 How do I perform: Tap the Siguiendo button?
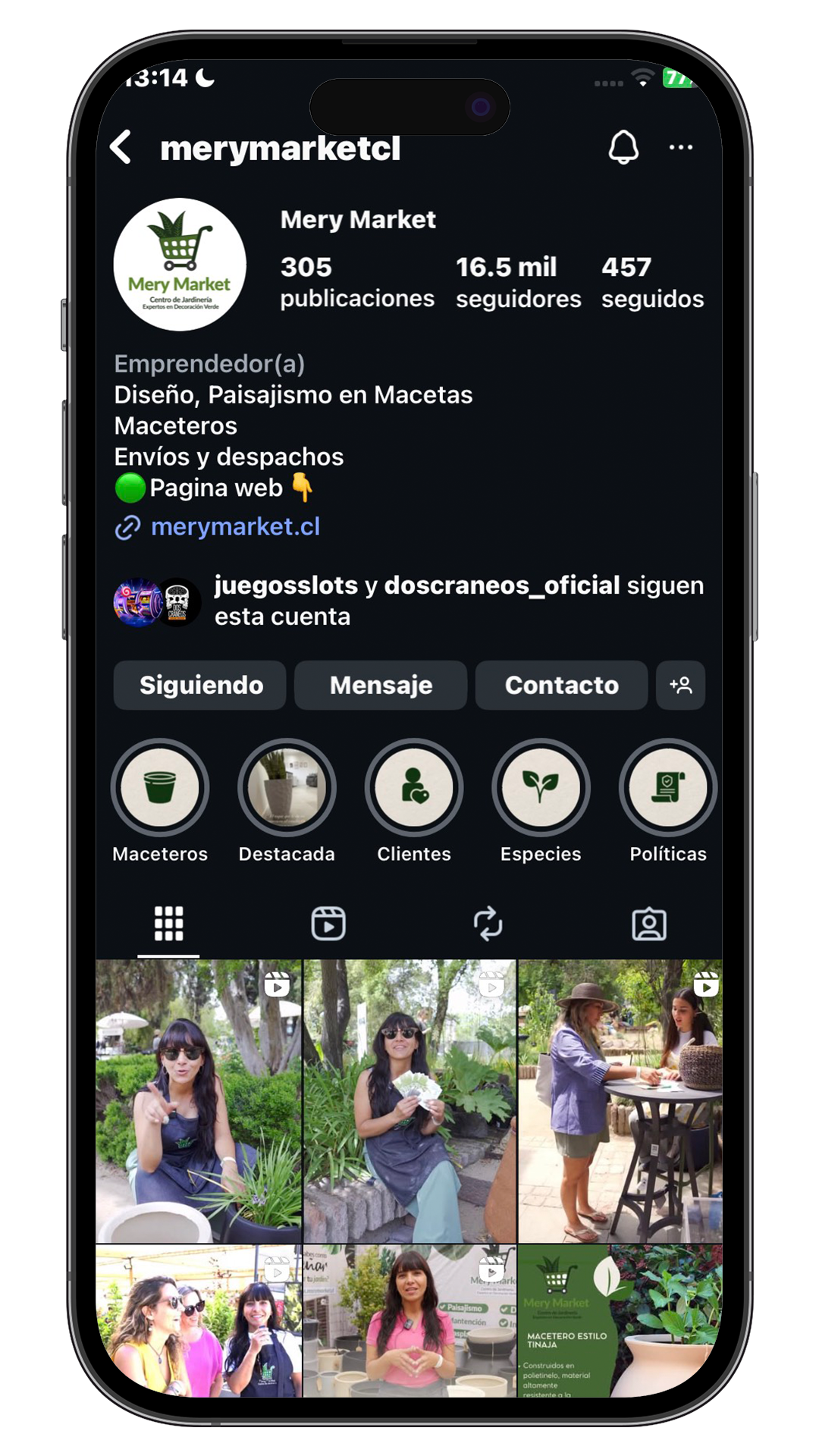[x=200, y=685]
